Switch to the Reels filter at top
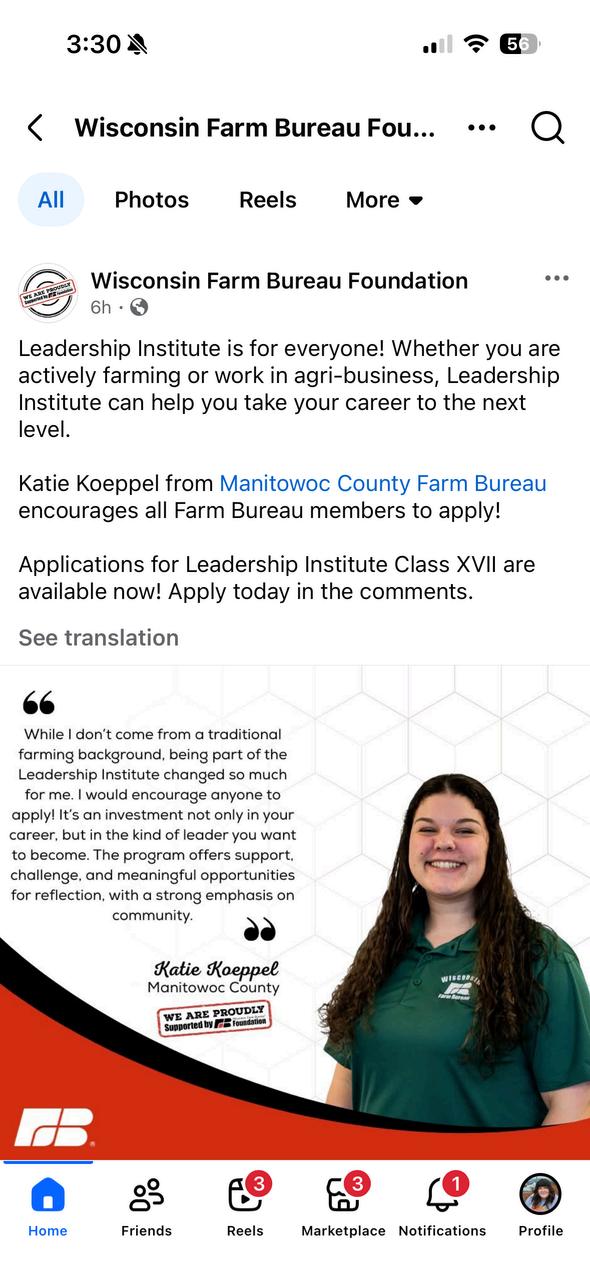This screenshot has width=590, height=1278. click(x=267, y=200)
